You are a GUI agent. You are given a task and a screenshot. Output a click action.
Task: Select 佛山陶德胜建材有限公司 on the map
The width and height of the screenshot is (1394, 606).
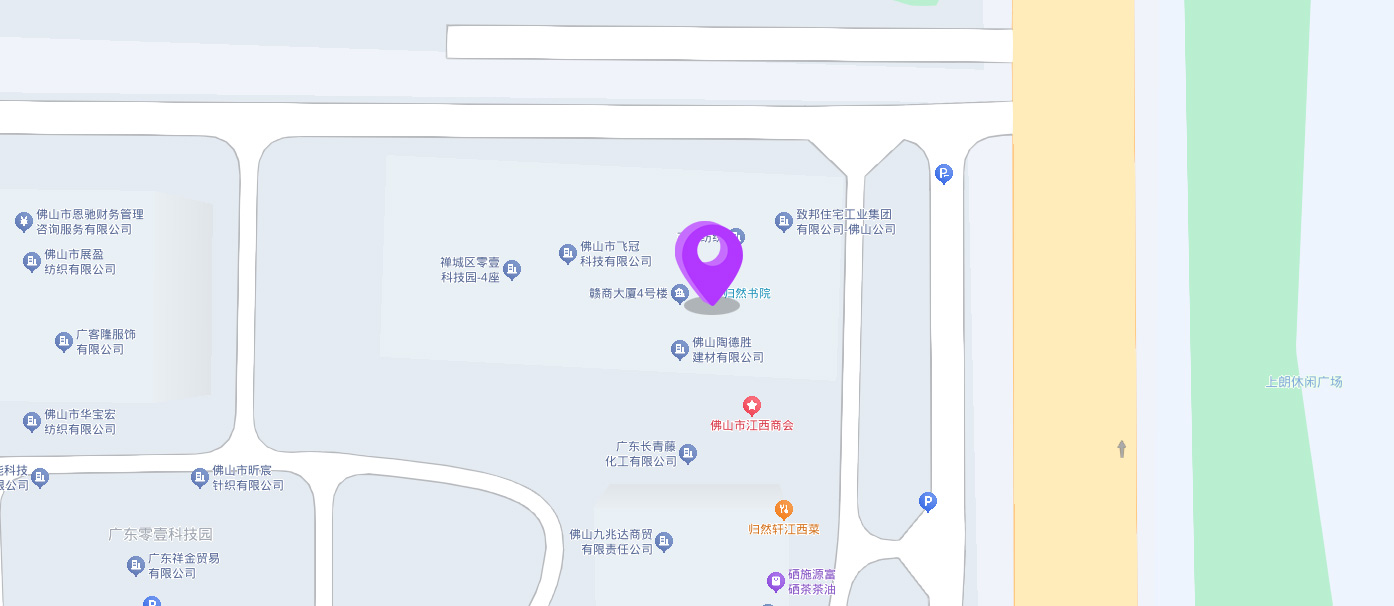point(680,350)
